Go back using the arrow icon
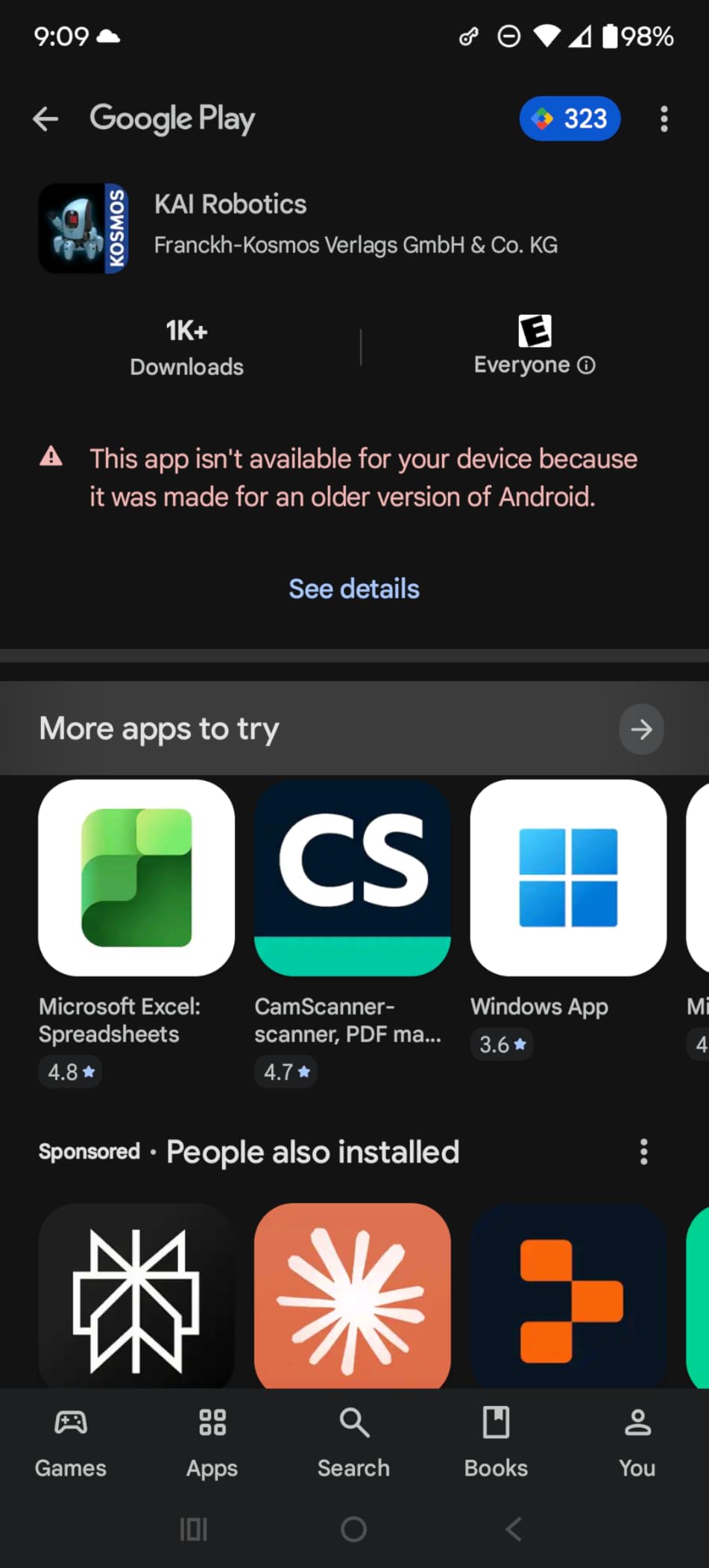709x1568 pixels. [x=45, y=119]
